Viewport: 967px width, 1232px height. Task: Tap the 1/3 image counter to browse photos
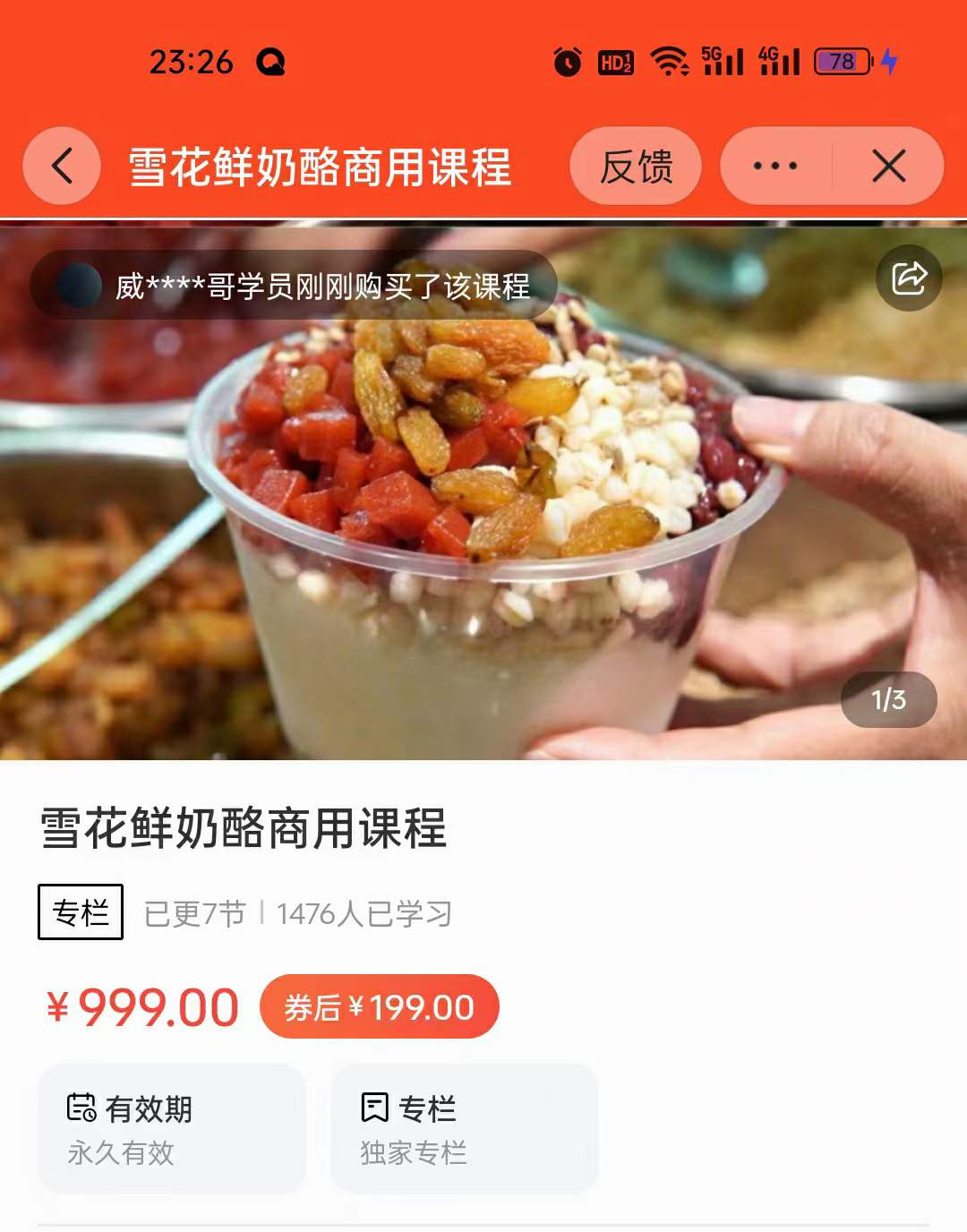pos(887,700)
